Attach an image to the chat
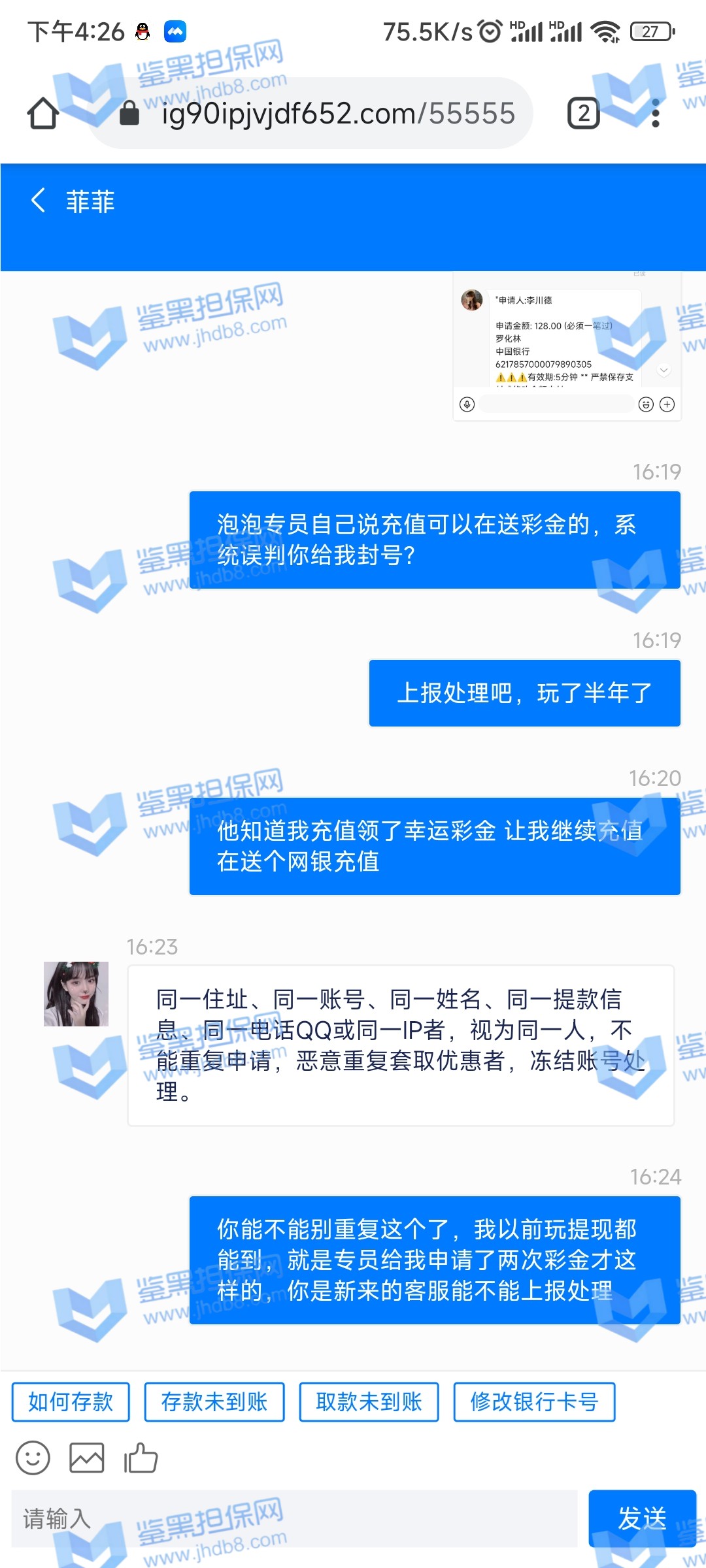Image resolution: width=706 pixels, height=1568 pixels. coord(87,1458)
